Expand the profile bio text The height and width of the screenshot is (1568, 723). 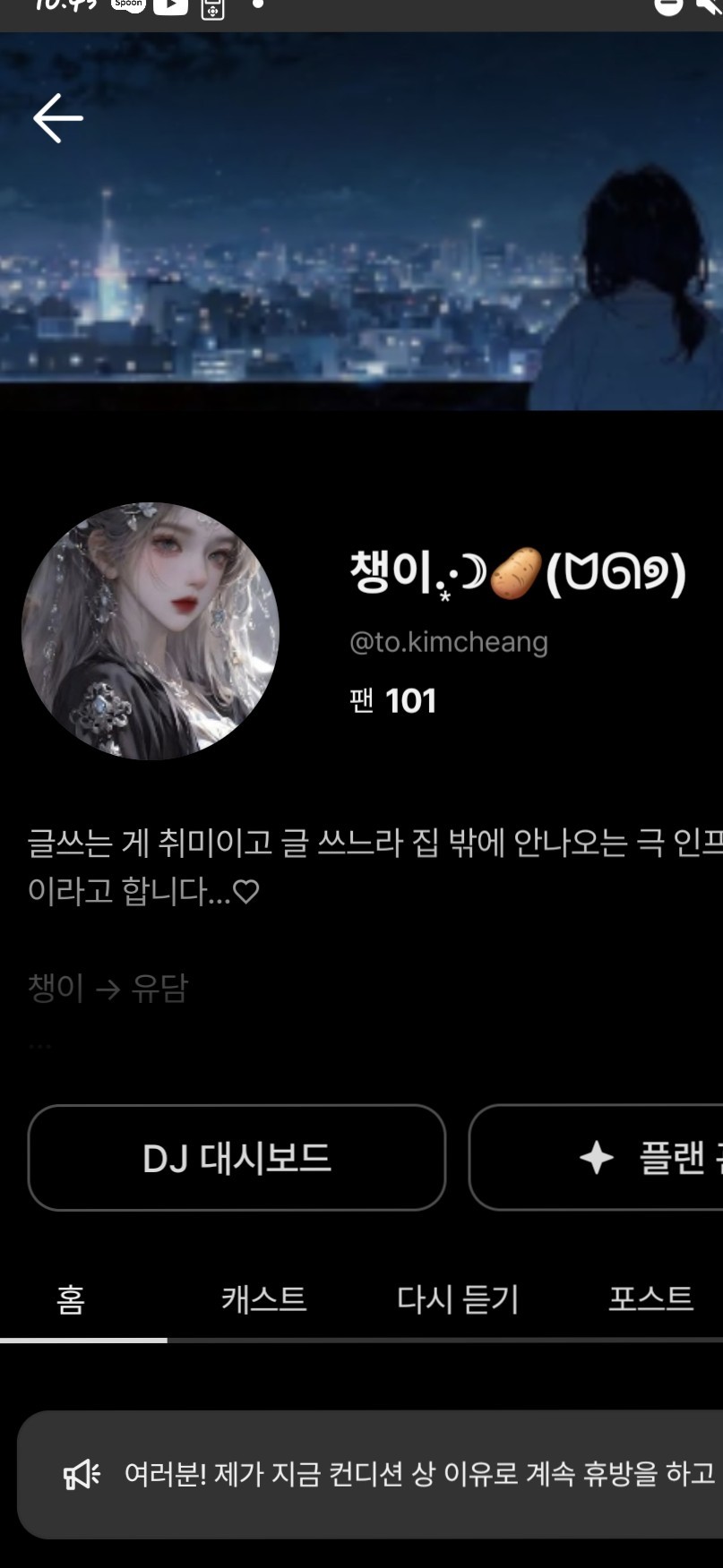(40, 1045)
